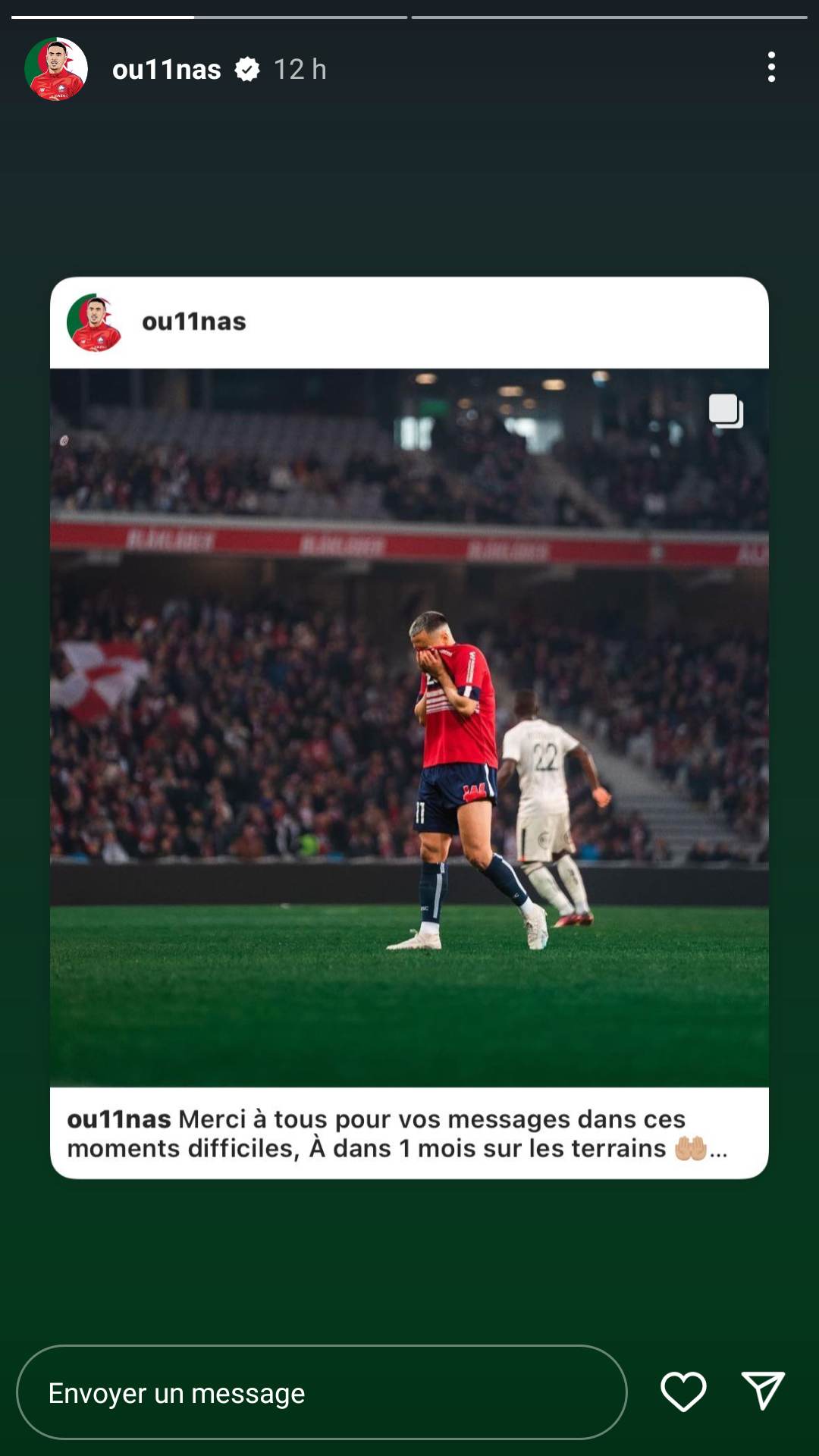Open ou11nas profile from story header
This screenshot has height=1456, width=819.
coord(166,69)
